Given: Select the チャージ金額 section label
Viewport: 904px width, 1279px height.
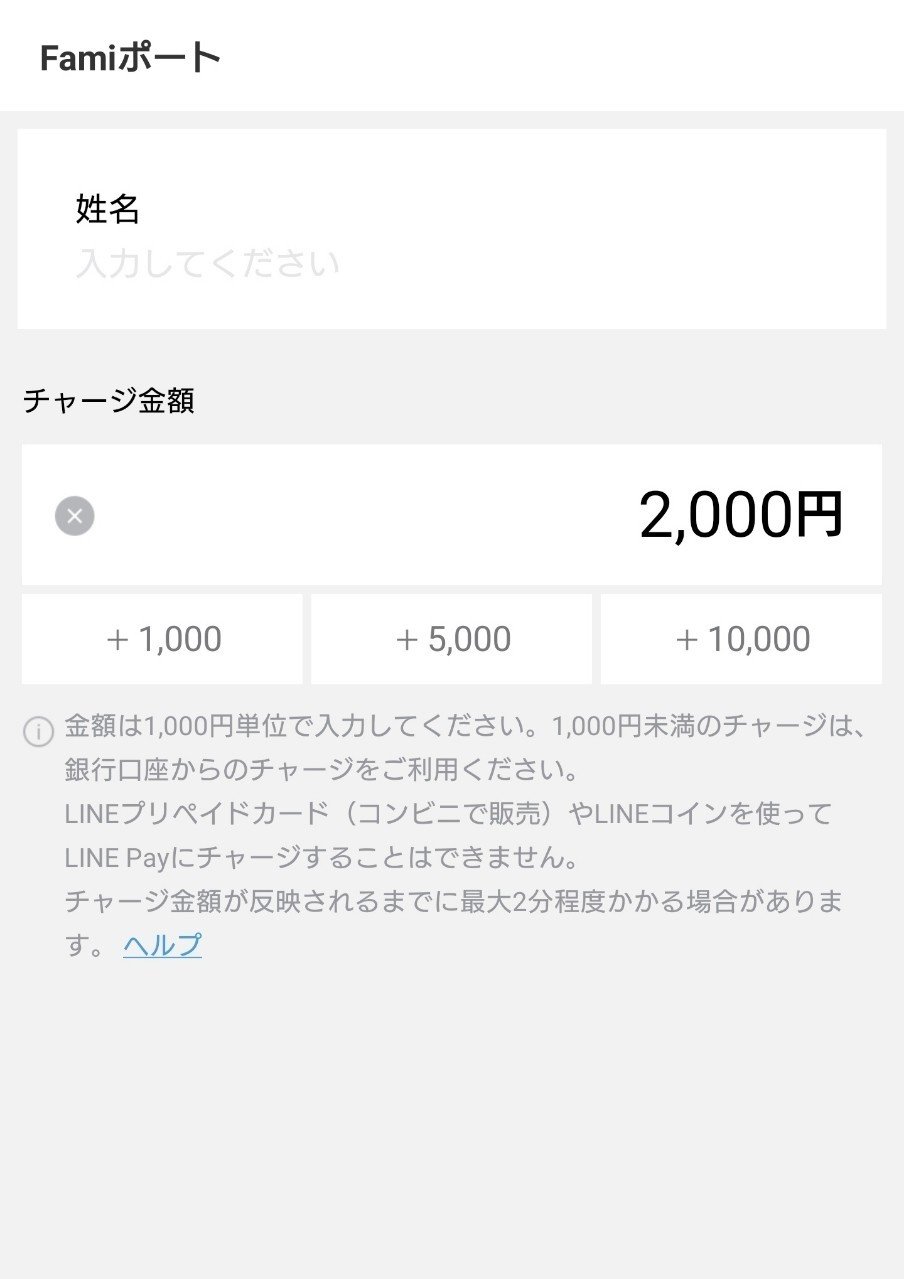Looking at the screenshot, I should click(110, 400).
